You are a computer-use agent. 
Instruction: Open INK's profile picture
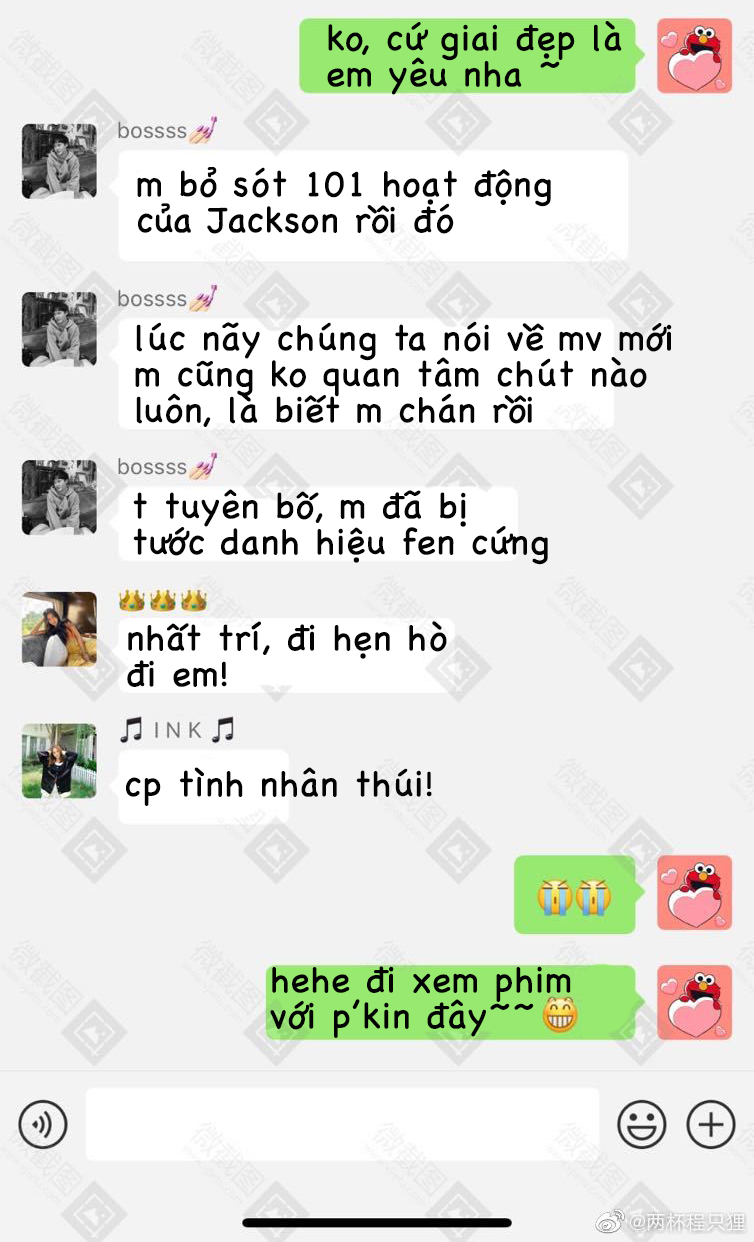(59, 761)
